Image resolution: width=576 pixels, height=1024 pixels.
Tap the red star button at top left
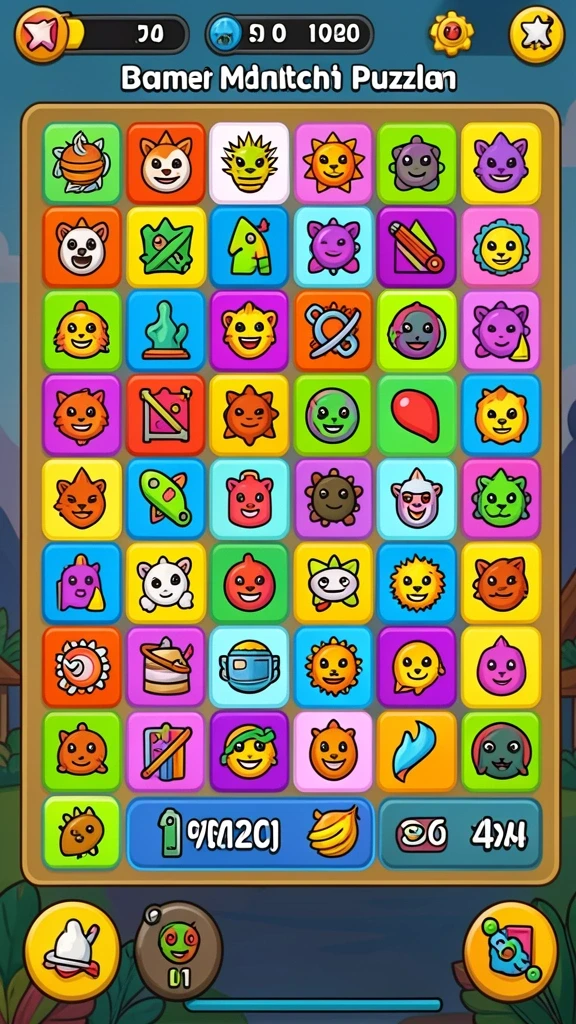(x=40, y=34)
